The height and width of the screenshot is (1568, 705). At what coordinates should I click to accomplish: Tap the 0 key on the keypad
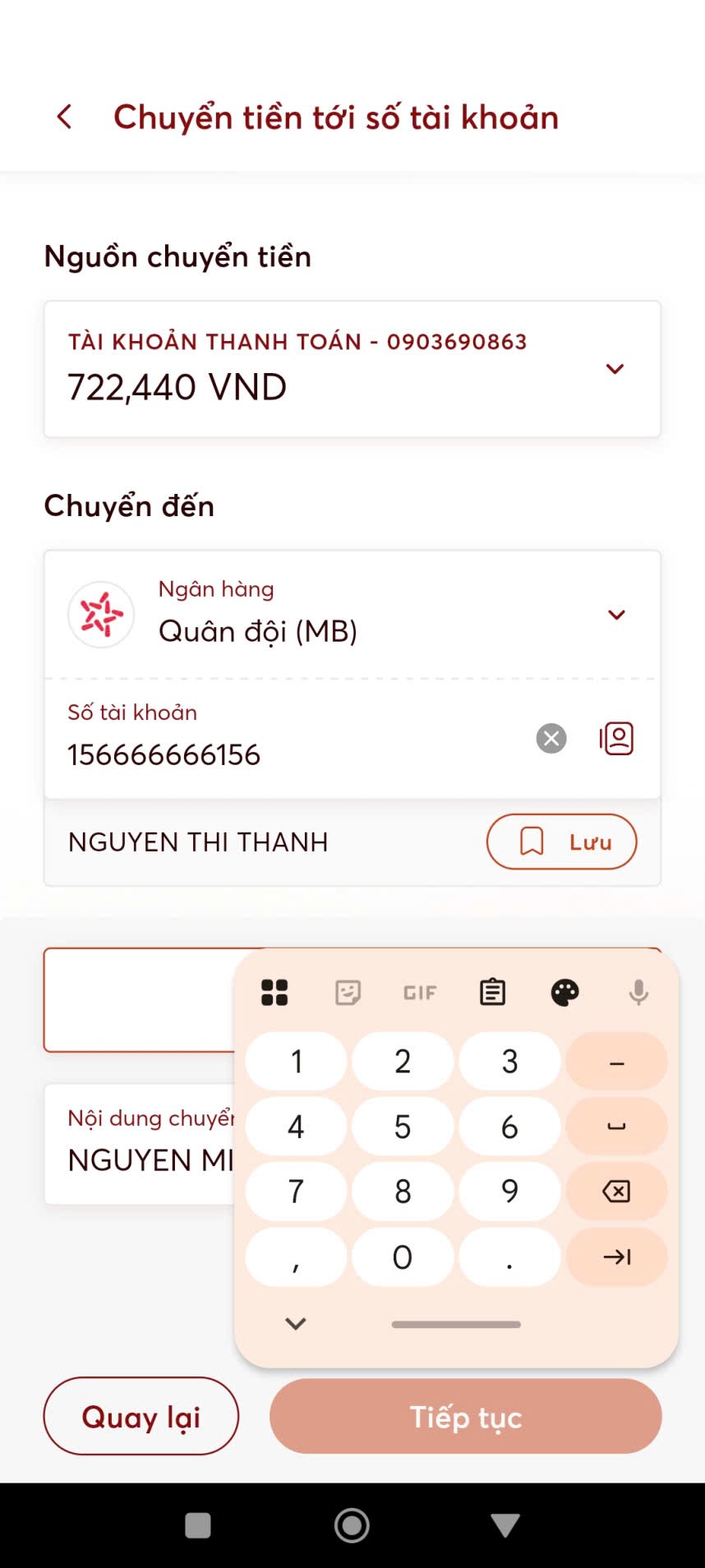[x=403, y=1257]
